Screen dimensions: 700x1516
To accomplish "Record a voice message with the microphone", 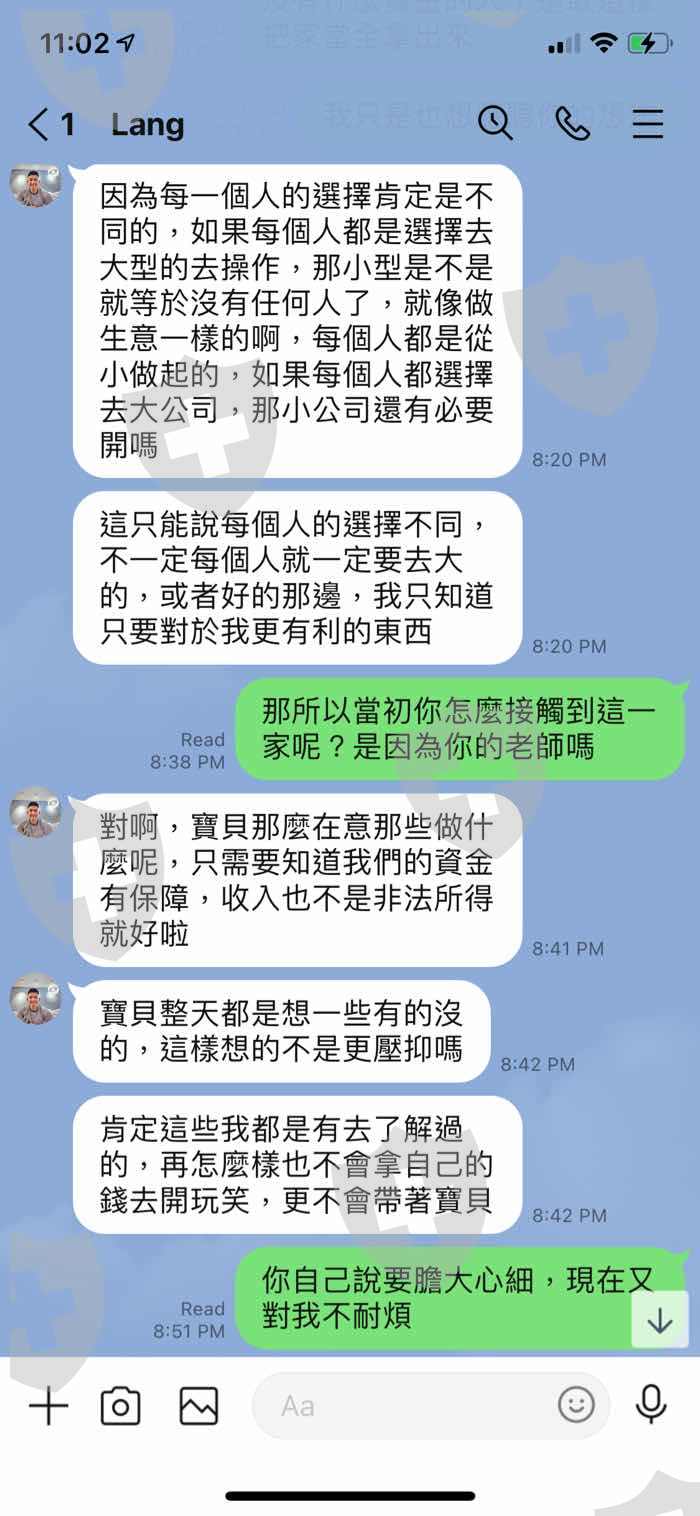I will 652,1405.
